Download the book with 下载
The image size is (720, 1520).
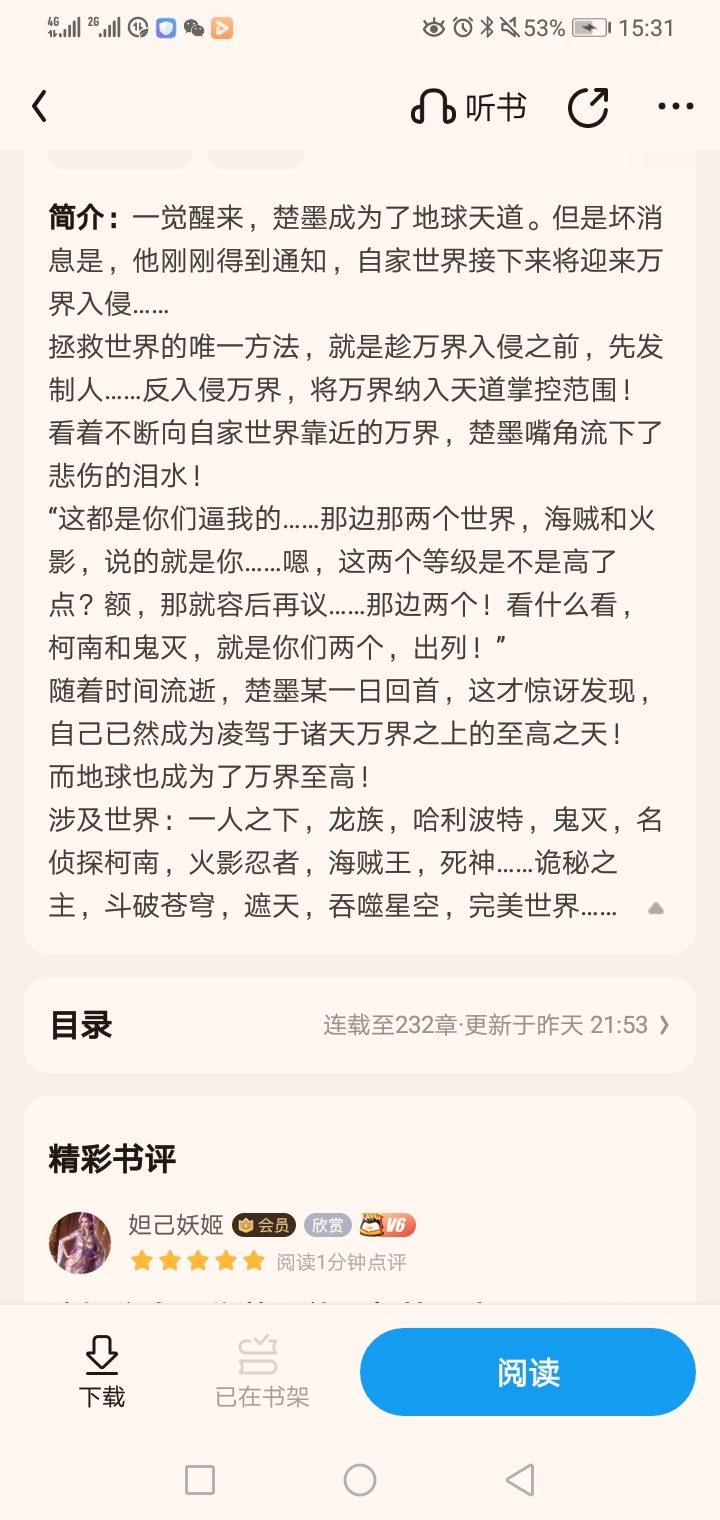click(x=102, y=1372)
